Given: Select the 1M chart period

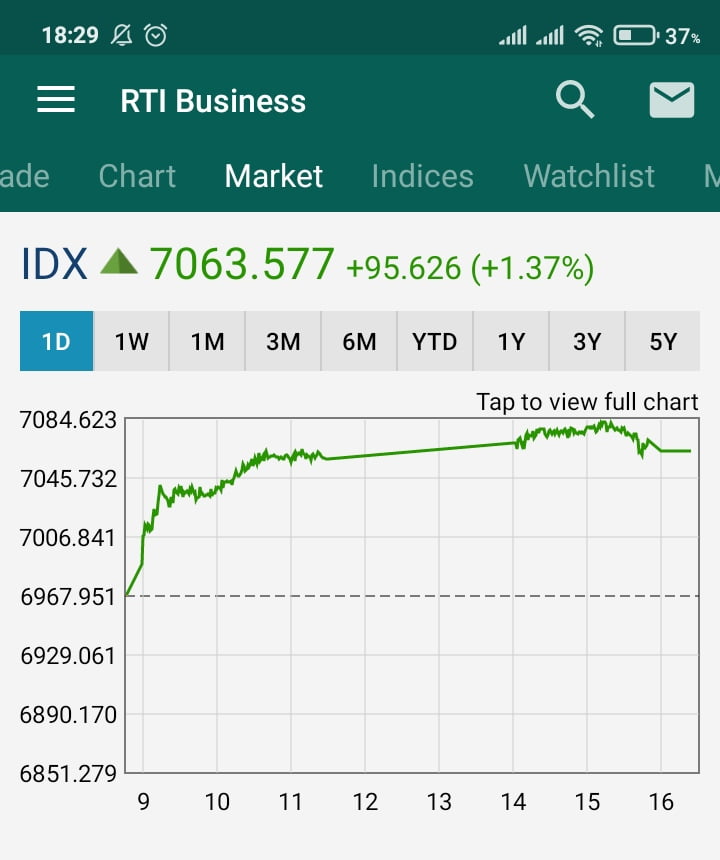Looking at the screenshot, I should click(206, 341).
